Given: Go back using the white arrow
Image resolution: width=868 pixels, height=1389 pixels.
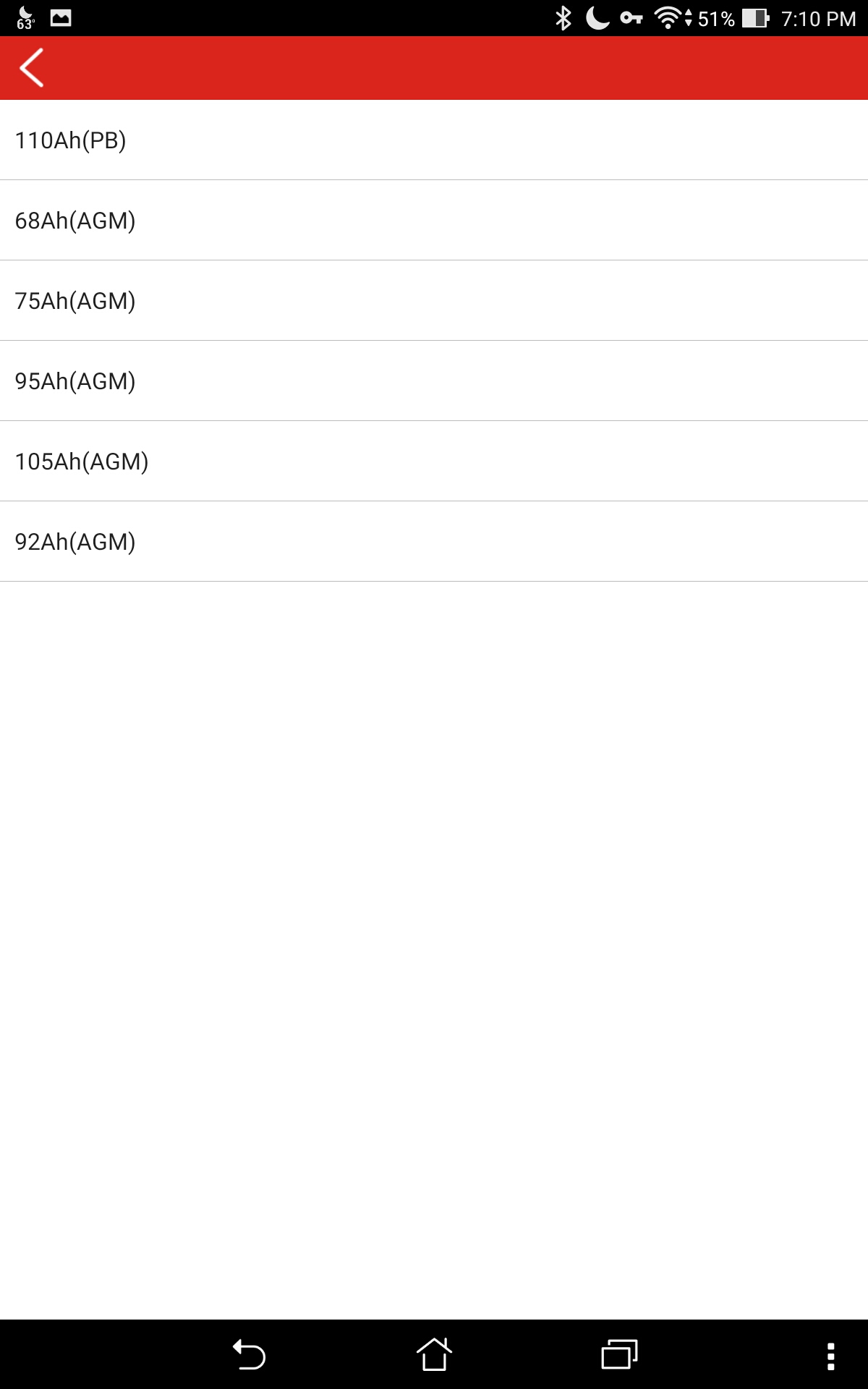Looking at the screenshot, I should [32, 68].
